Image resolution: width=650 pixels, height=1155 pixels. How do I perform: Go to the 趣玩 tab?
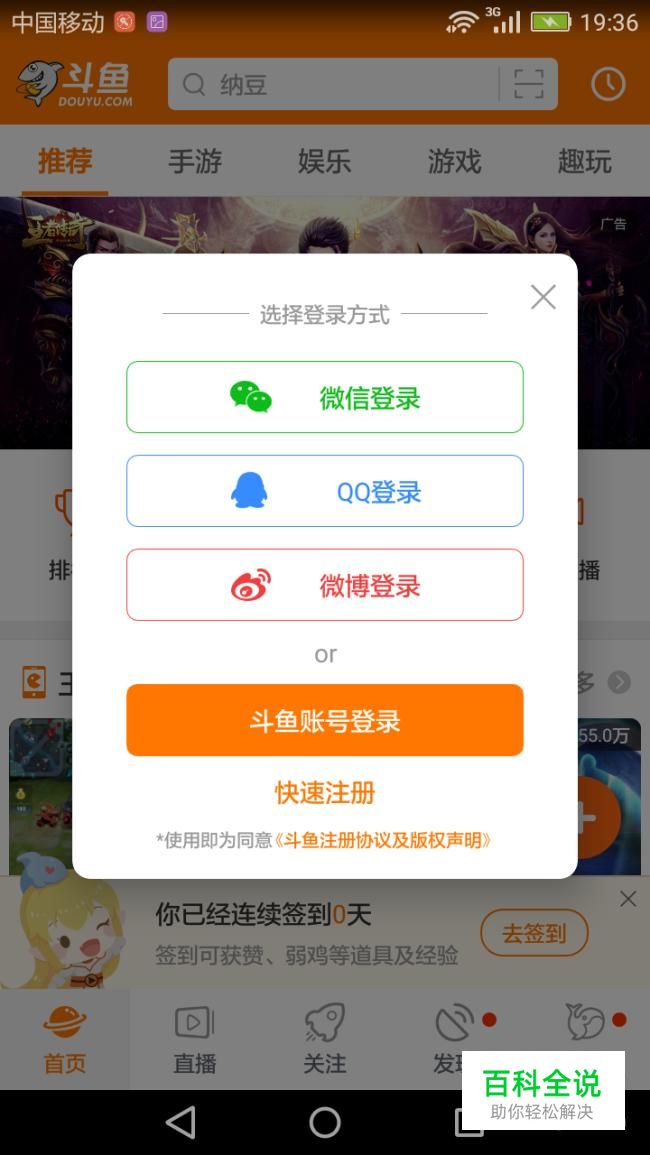pos(585,161)
